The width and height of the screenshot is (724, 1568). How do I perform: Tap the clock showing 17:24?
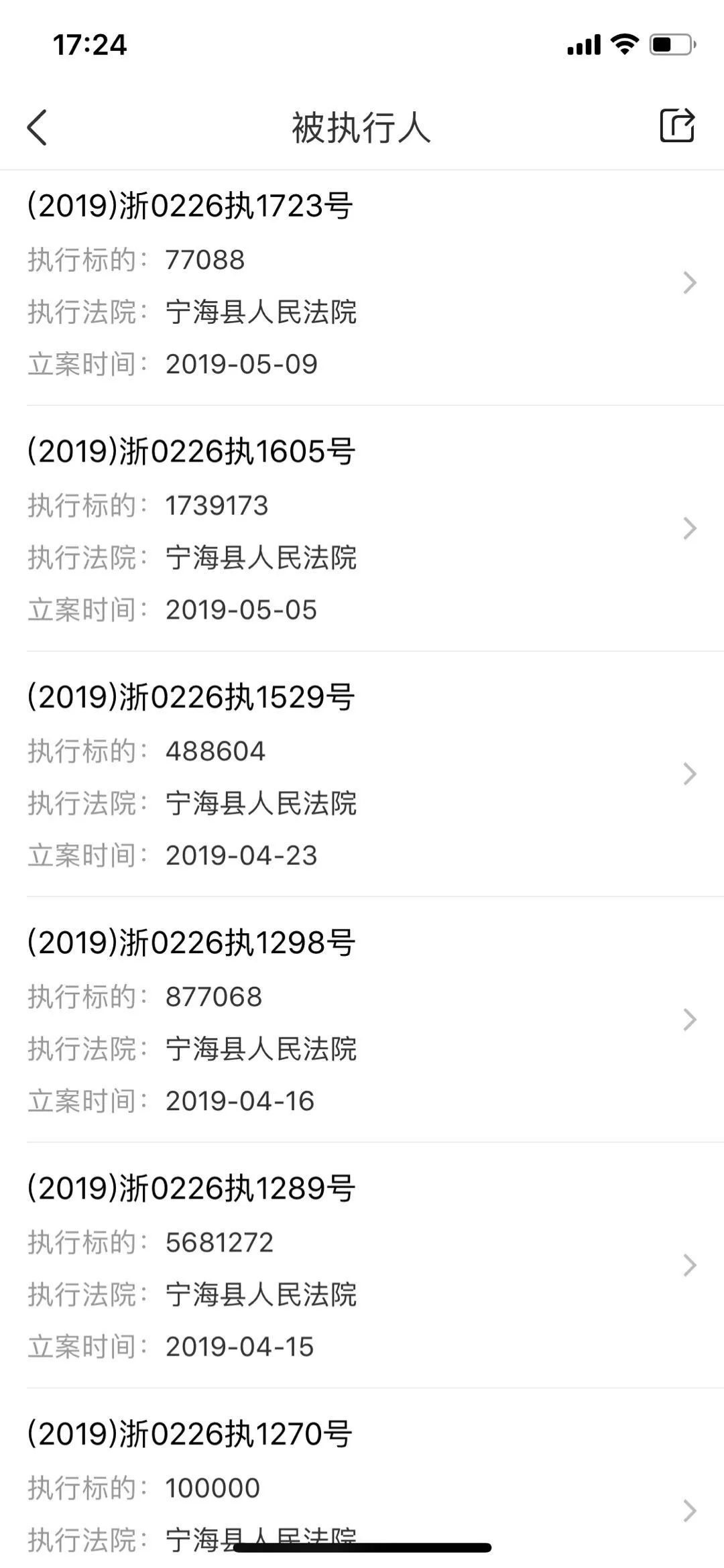point(89,46)
